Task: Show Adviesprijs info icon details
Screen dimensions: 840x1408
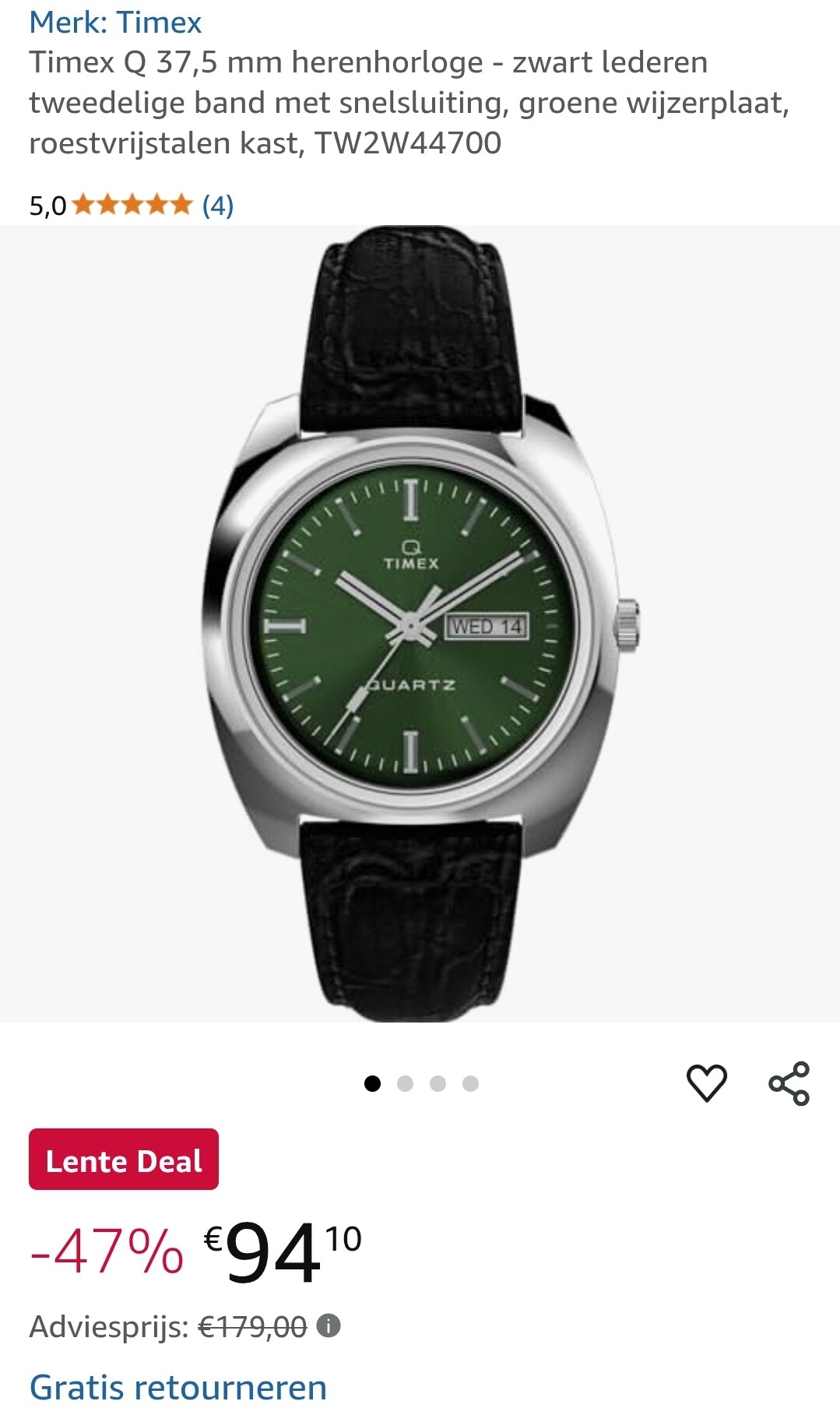Action: pos(329,1325)
